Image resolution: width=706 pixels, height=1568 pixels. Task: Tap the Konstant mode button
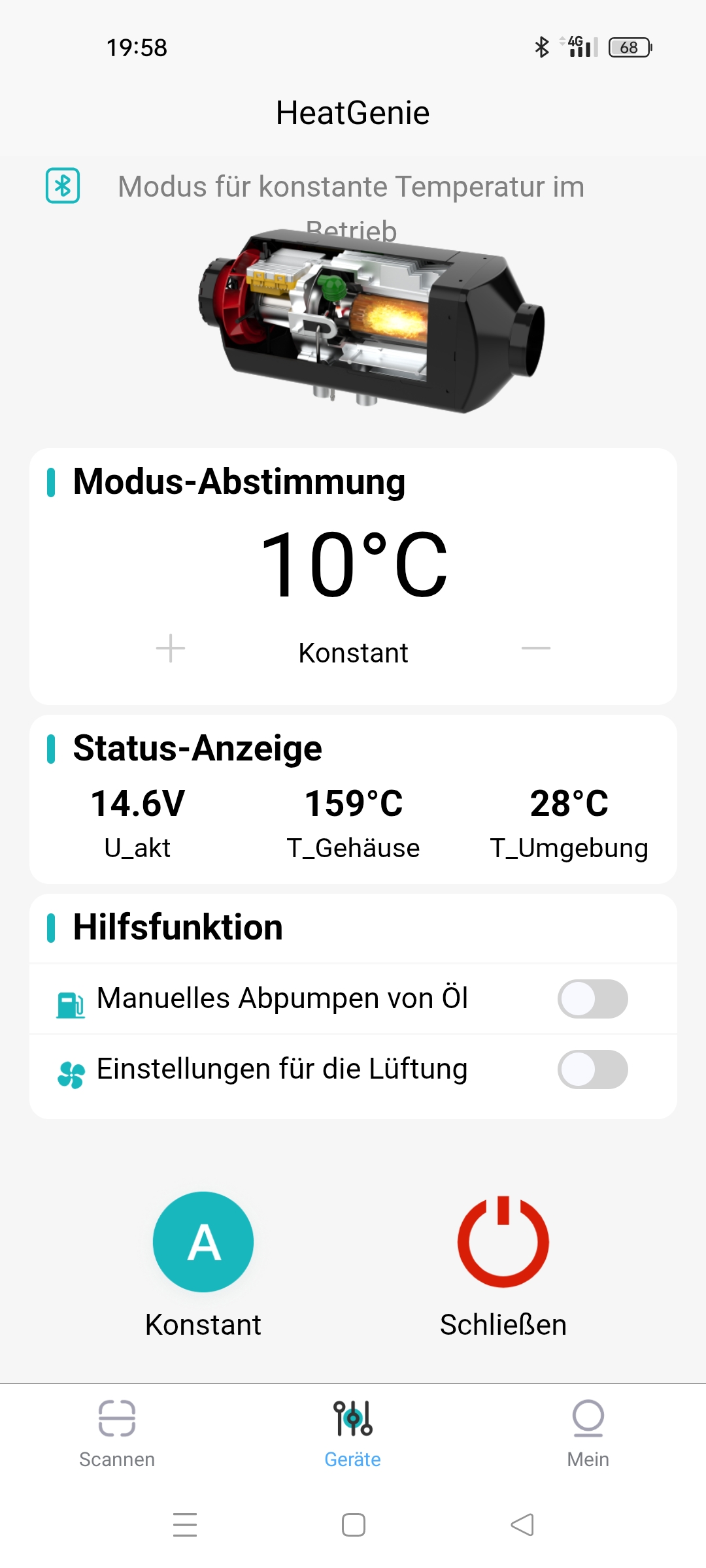tap(203, 1242)
